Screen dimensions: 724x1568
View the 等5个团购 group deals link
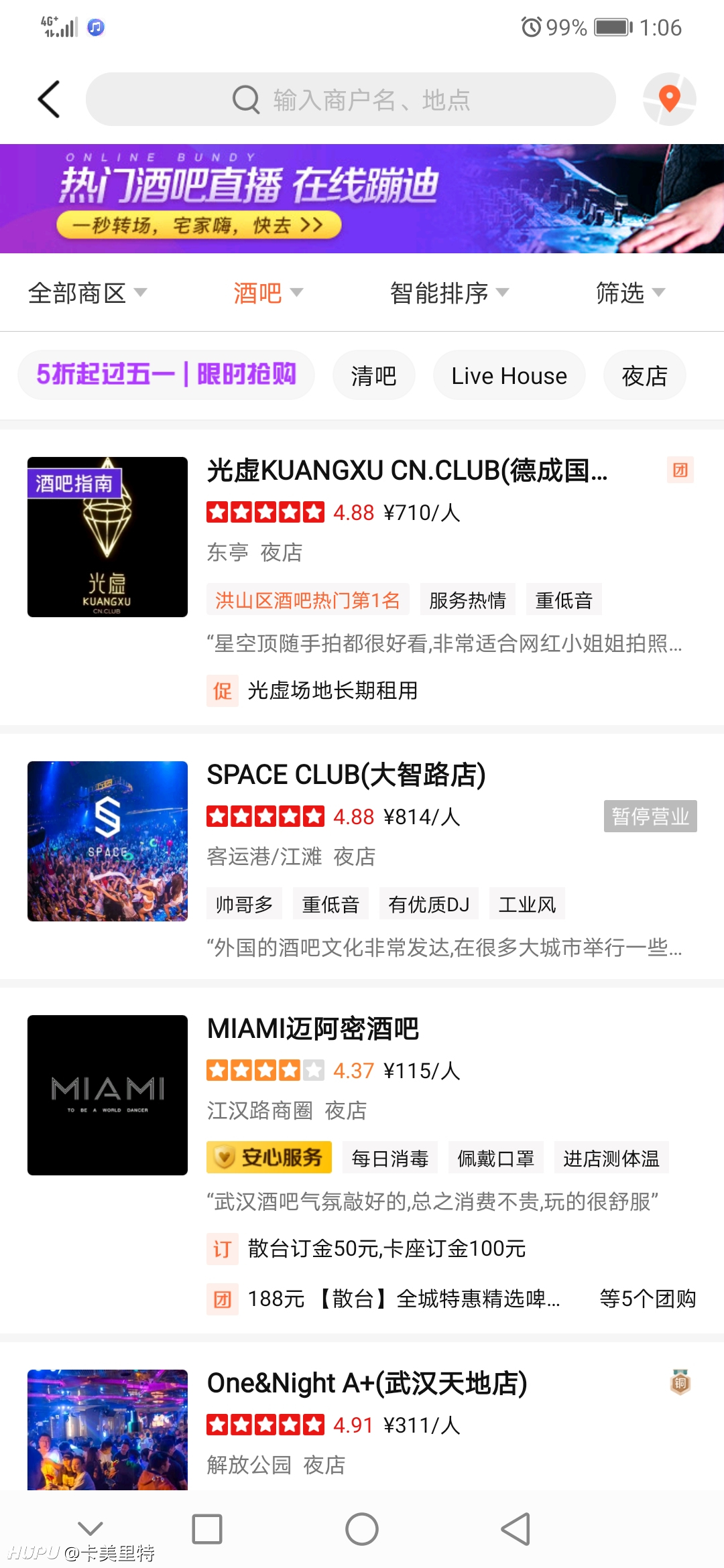[x=648, y=1299]
